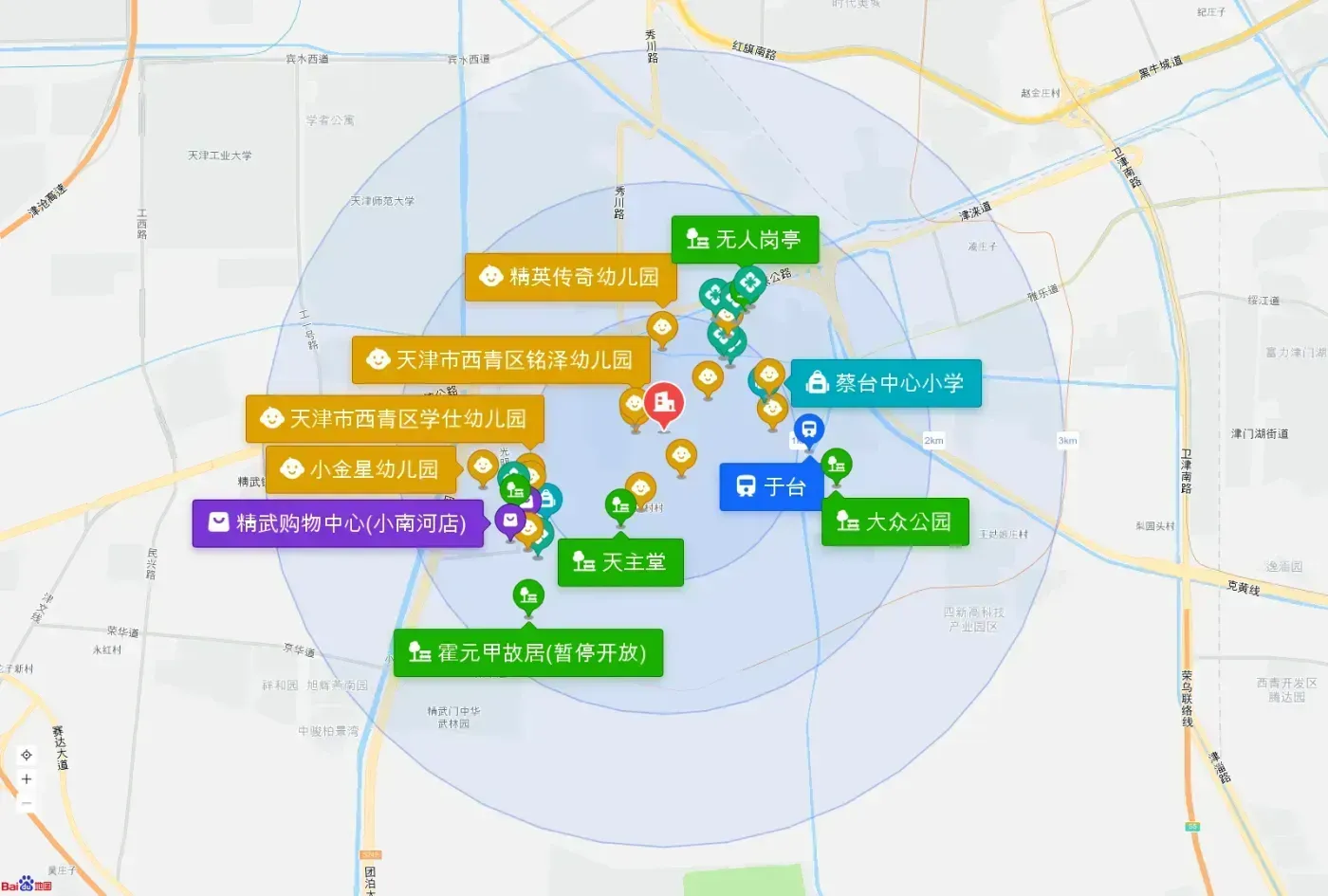Center map on current location

click(x=27, y=755)
